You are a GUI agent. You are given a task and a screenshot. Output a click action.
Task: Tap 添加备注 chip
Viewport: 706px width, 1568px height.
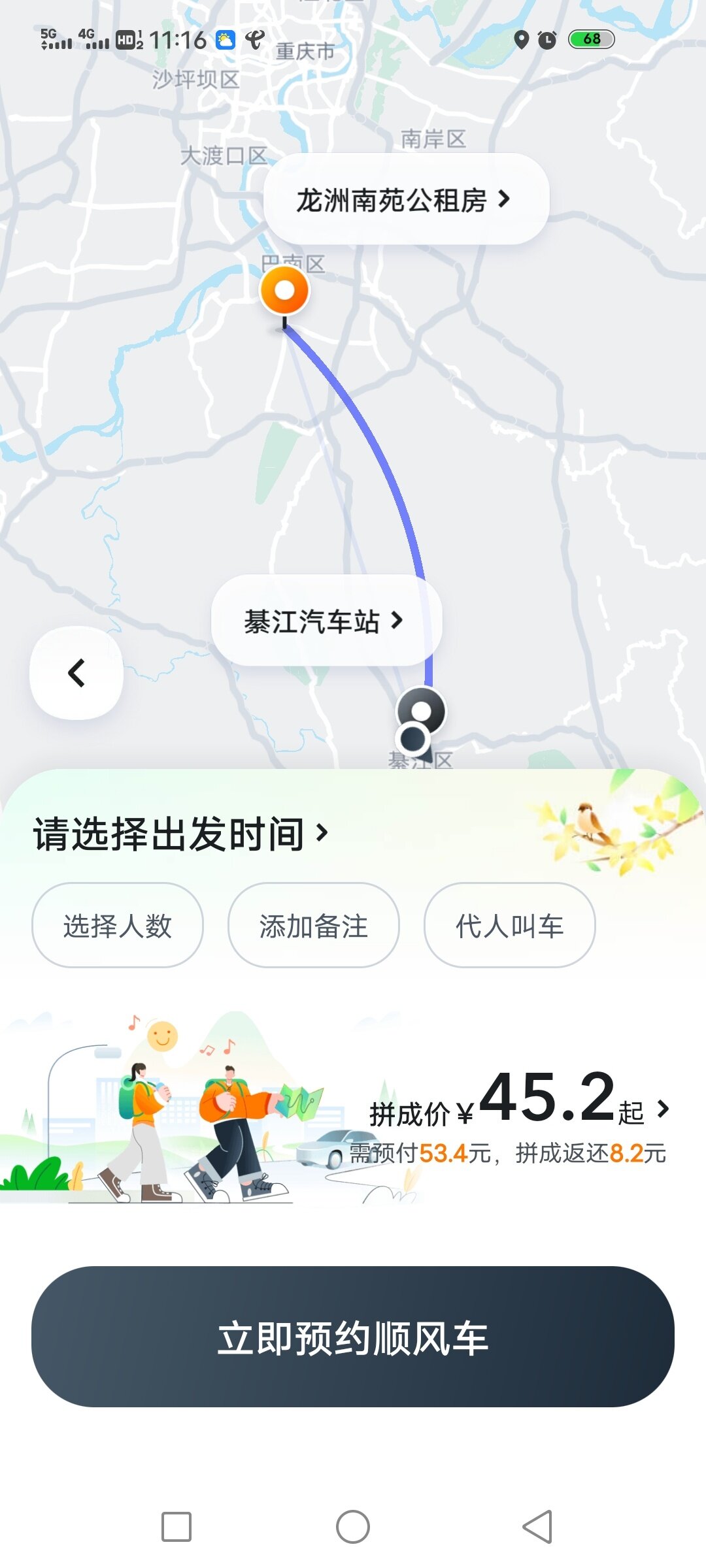tap(314, 925)
